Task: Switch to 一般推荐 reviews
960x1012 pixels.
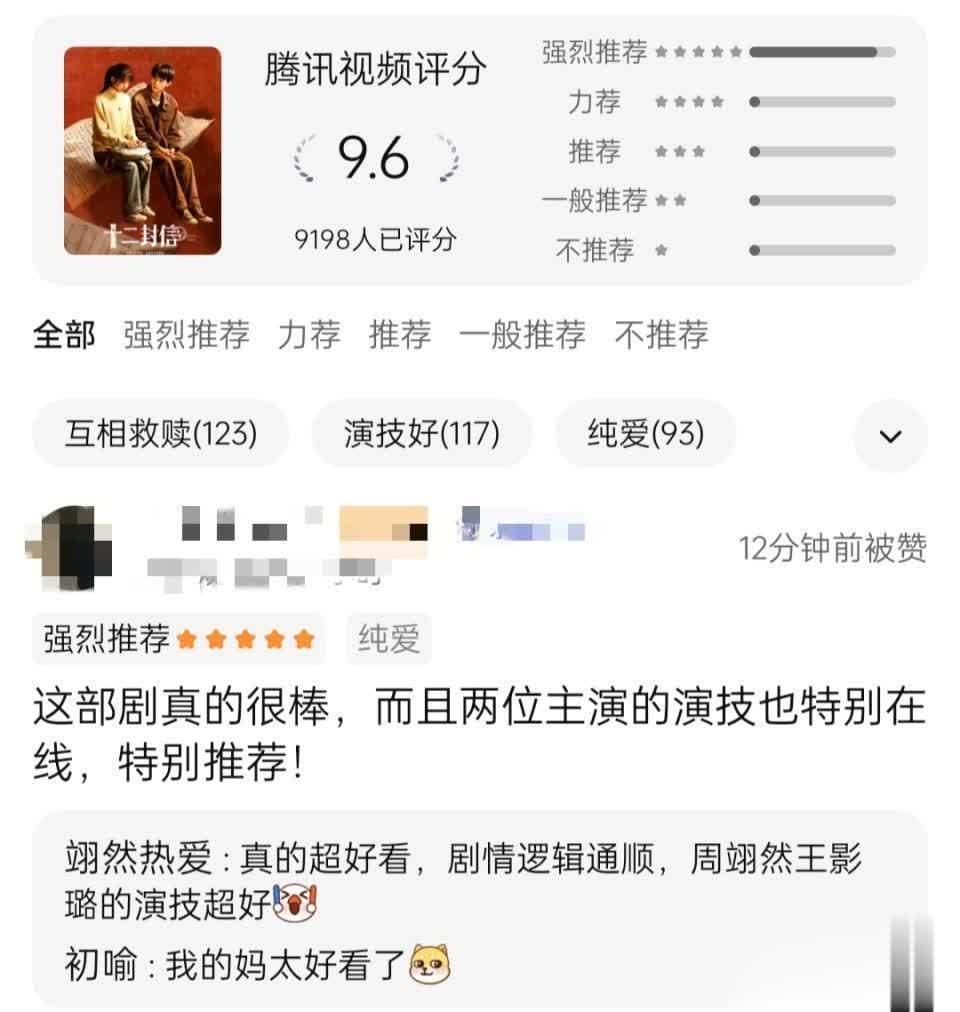Action: (522, 335)
